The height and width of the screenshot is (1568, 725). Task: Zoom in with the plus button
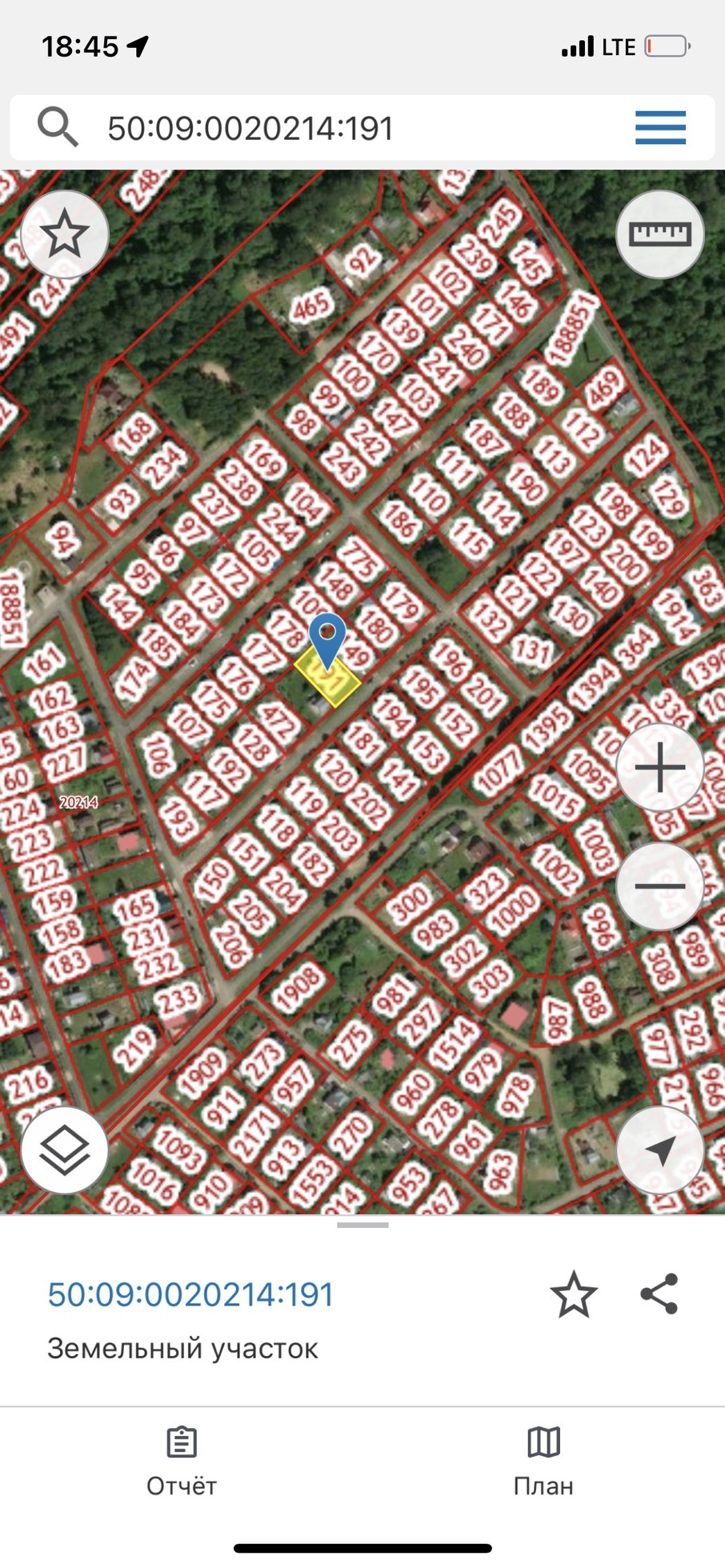click(659, 768)
